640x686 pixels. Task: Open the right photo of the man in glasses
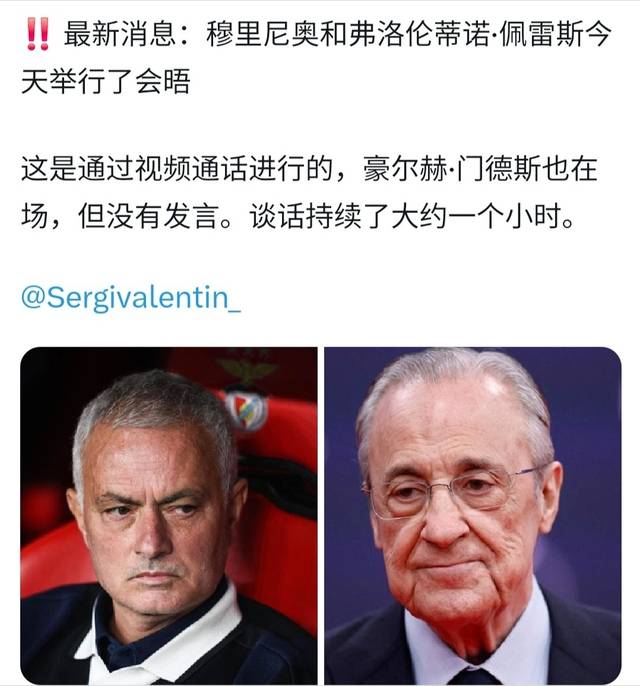pyautogui.click(x=472, y=516)
